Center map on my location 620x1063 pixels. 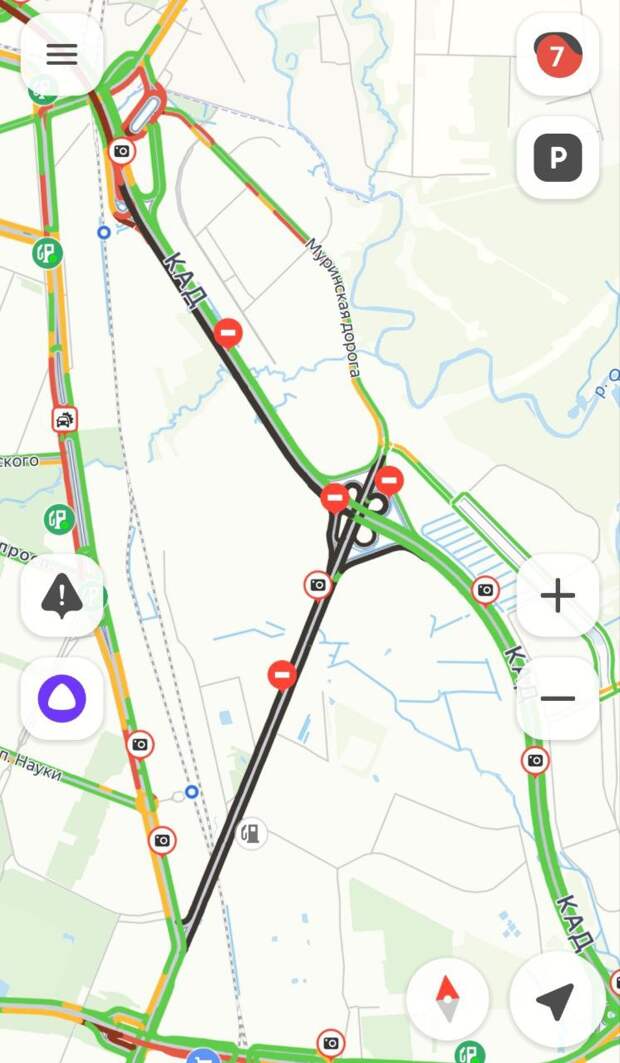[554, 999]
